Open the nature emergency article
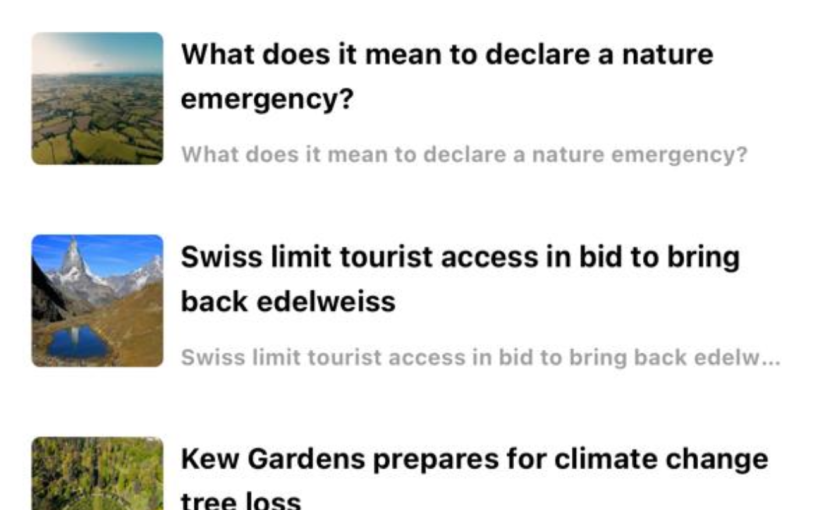This screenshot has width=825, height=510. point(446,76)
